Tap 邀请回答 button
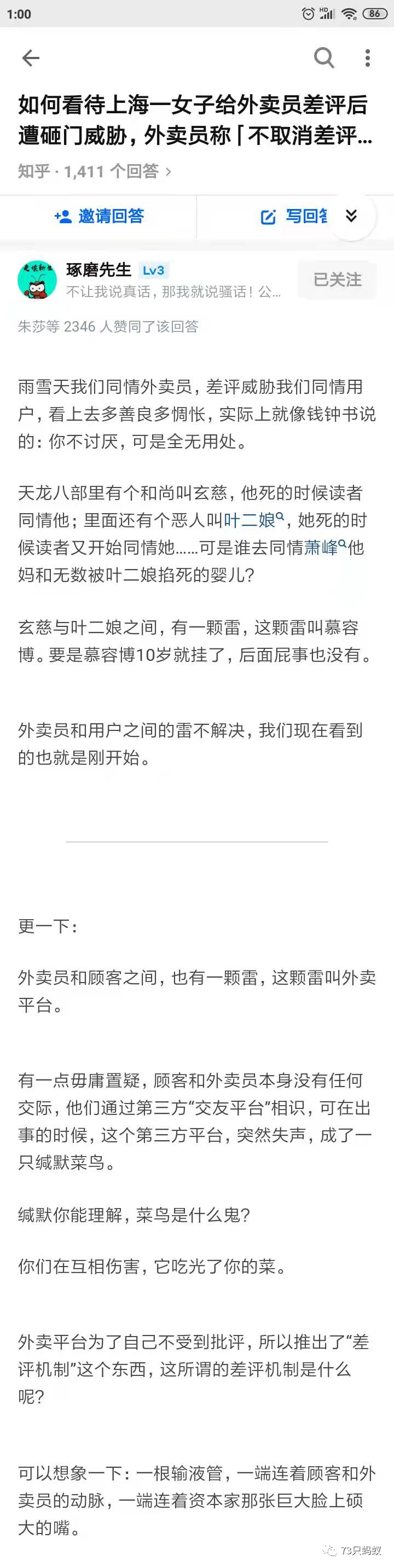 [99, 216]
